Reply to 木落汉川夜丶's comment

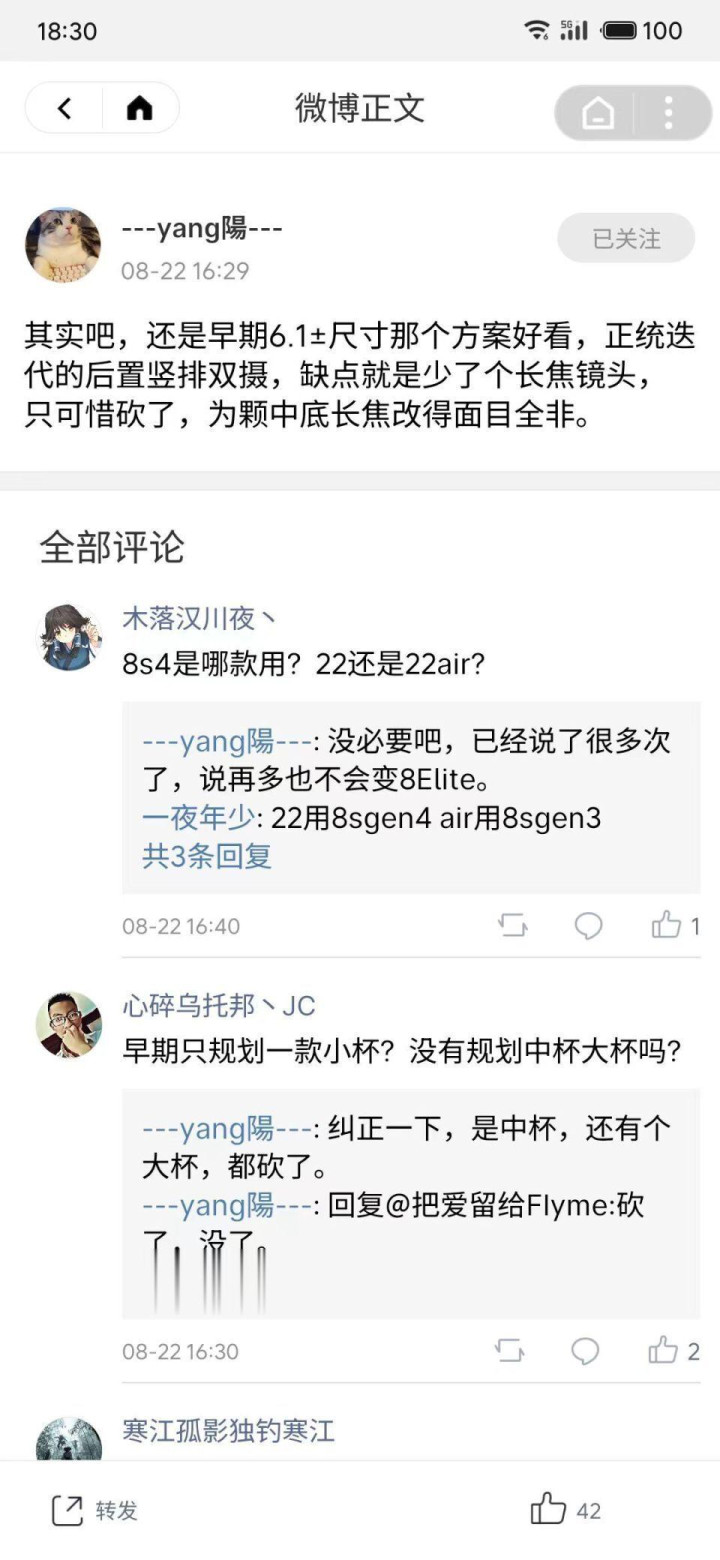tap(588, 926)
